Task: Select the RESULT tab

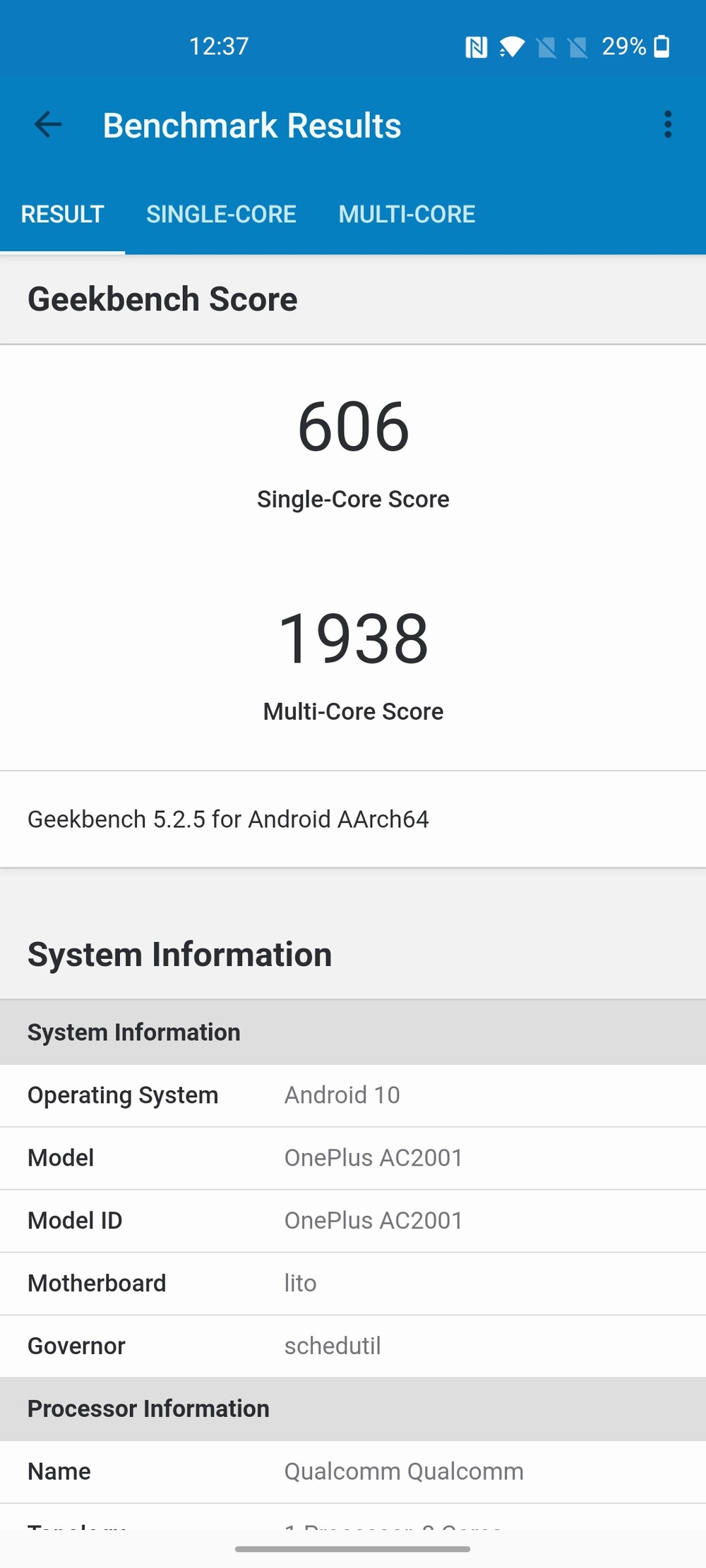Action: pos(63,215)
